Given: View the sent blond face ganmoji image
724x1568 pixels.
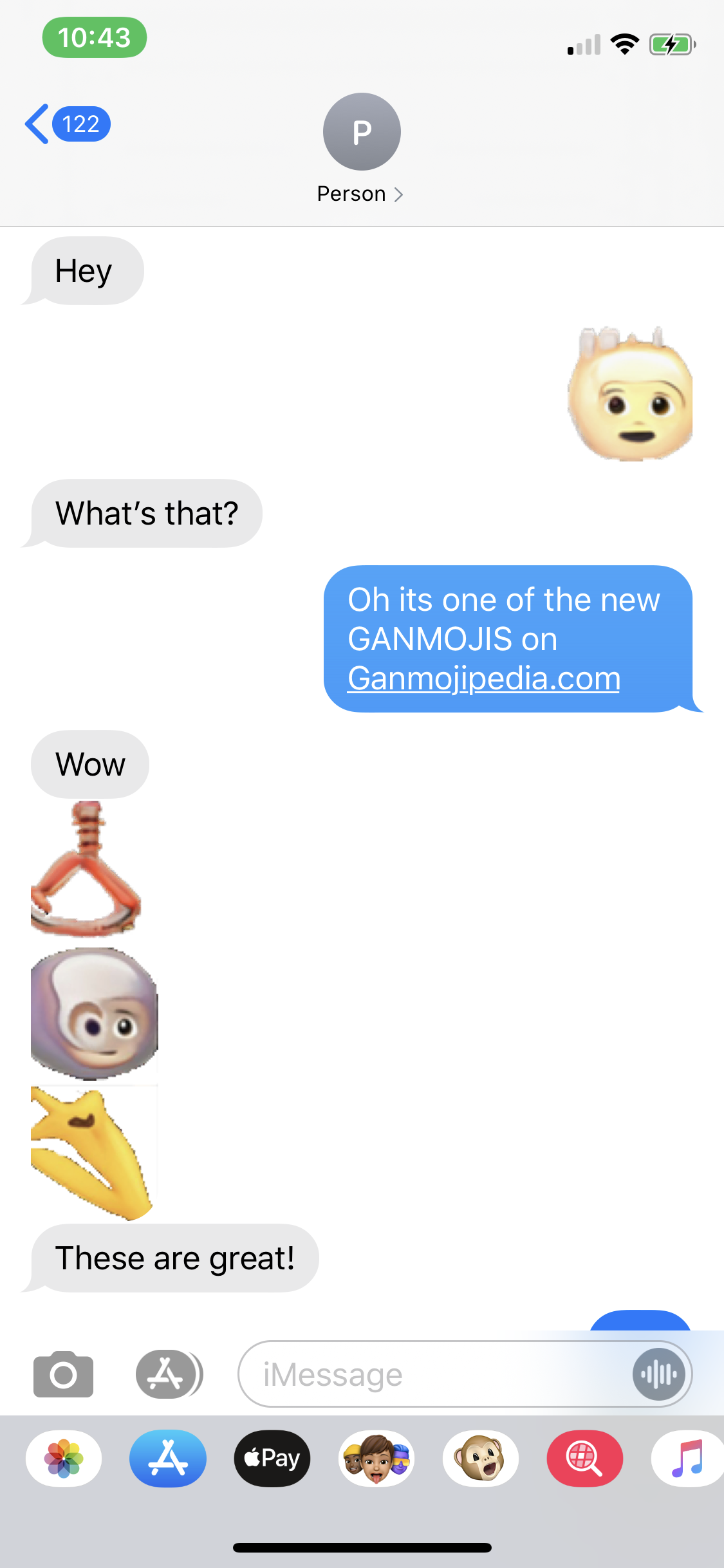Looking at the screenshot, I should (x=631, y=394).
